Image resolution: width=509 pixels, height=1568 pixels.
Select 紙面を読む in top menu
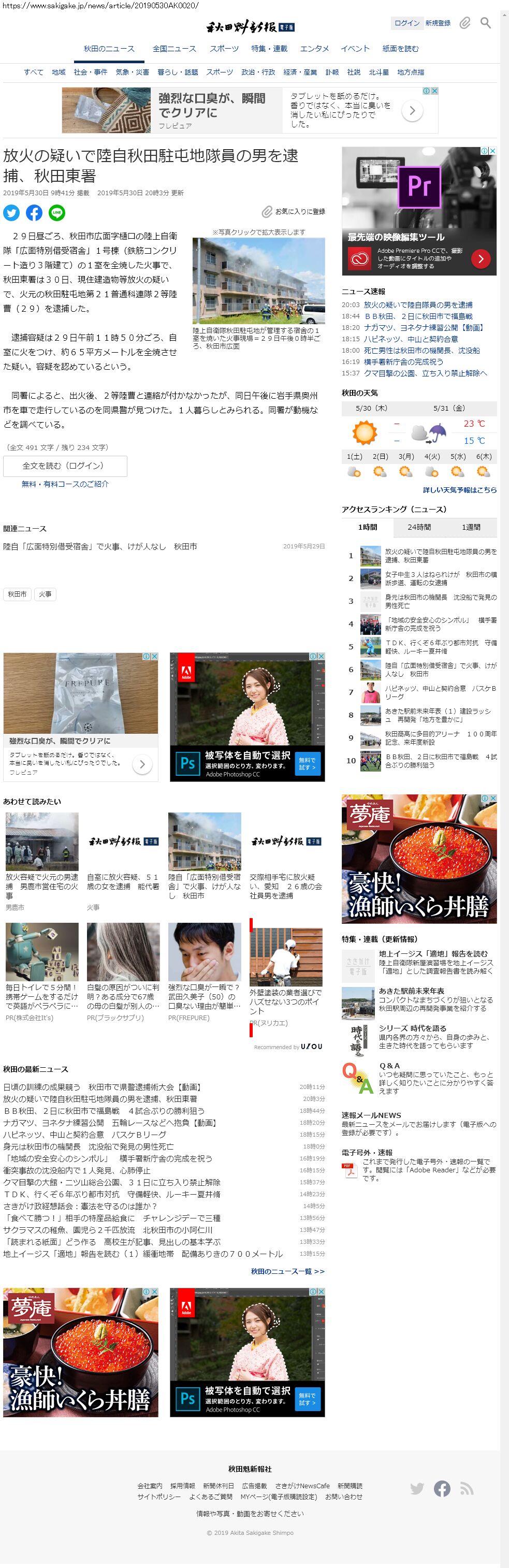point(400,49)
